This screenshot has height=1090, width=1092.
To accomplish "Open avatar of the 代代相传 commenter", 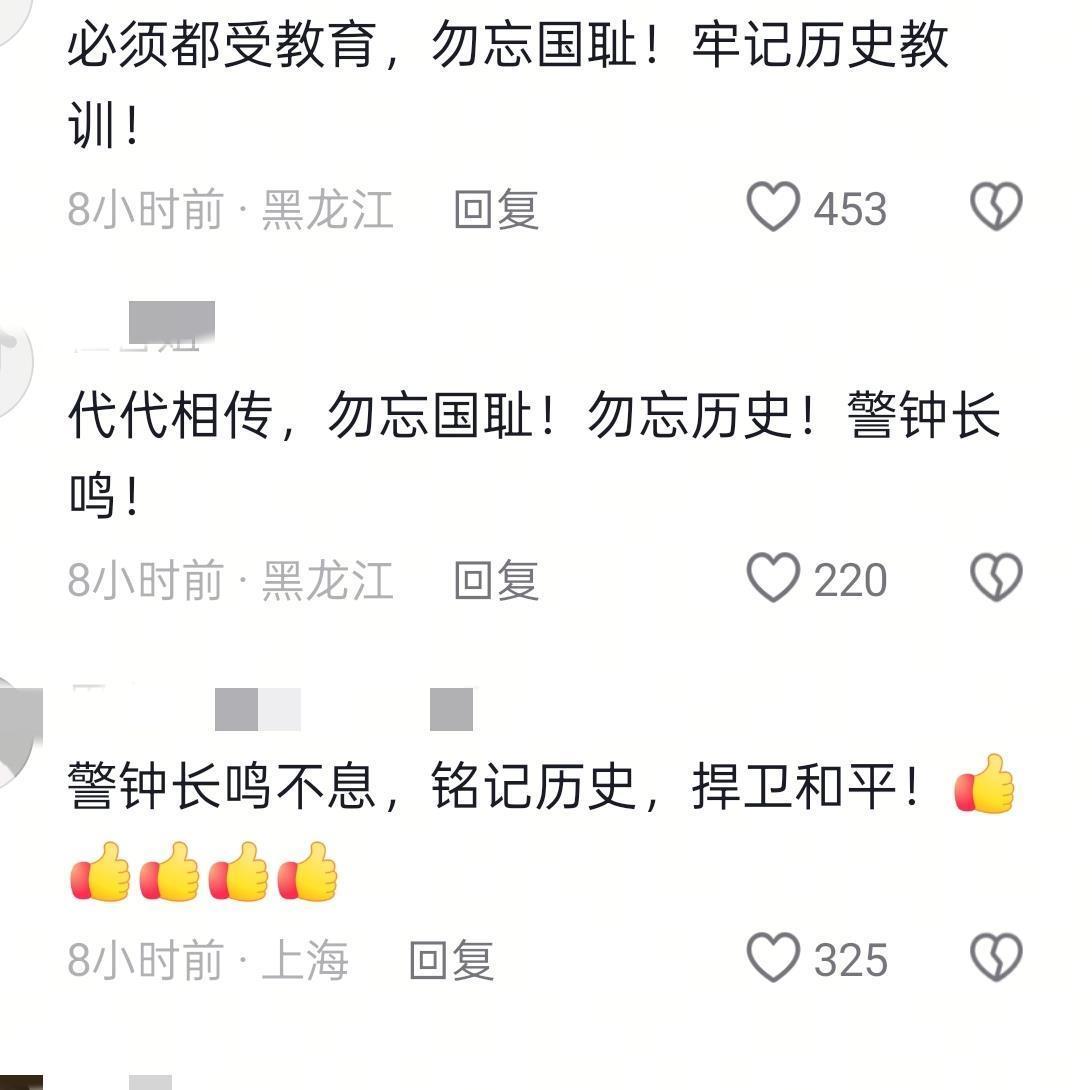I will point(12,362).
